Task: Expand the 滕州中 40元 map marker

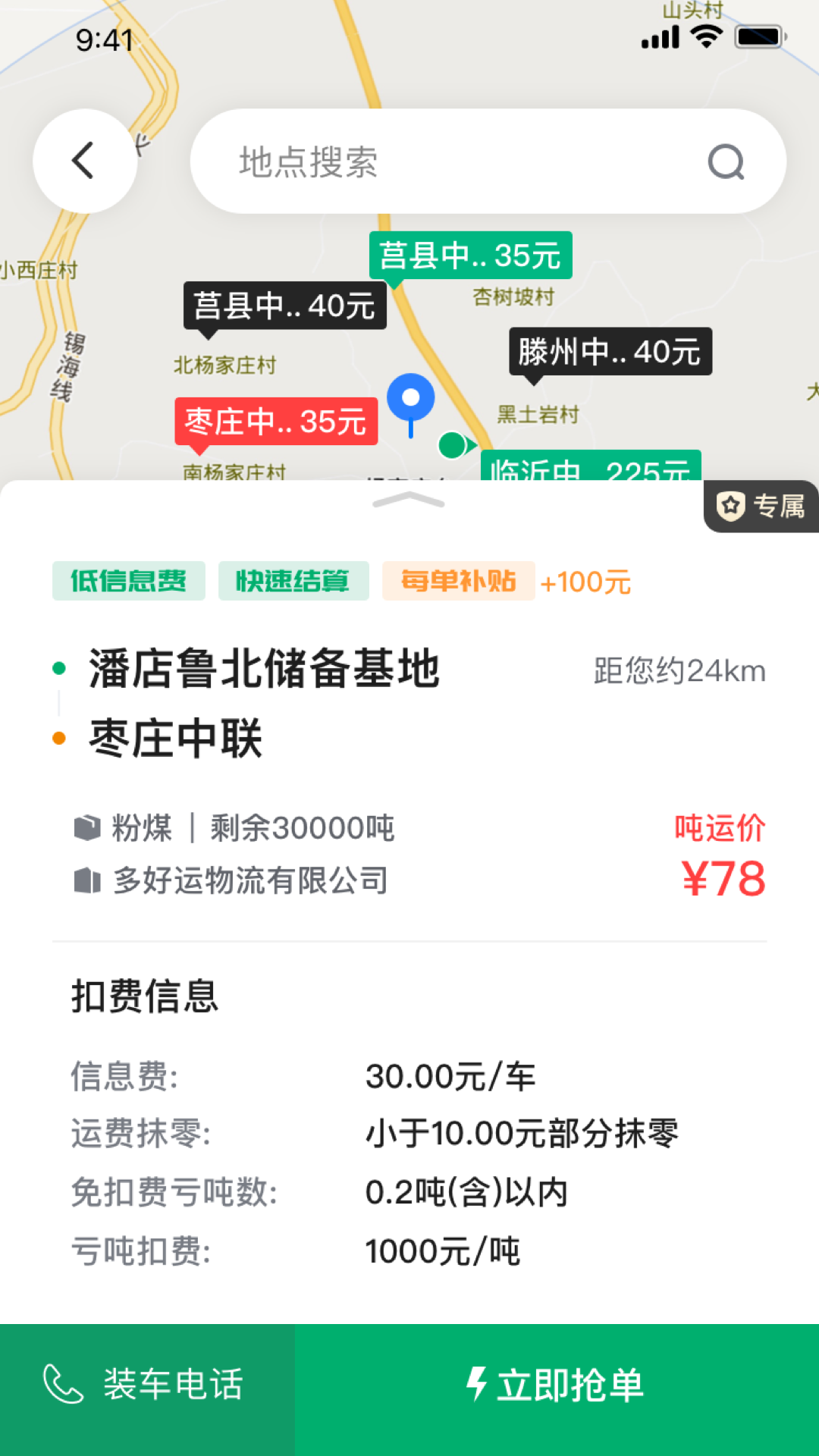Action: pyautogui.click(x=609, y=351)
